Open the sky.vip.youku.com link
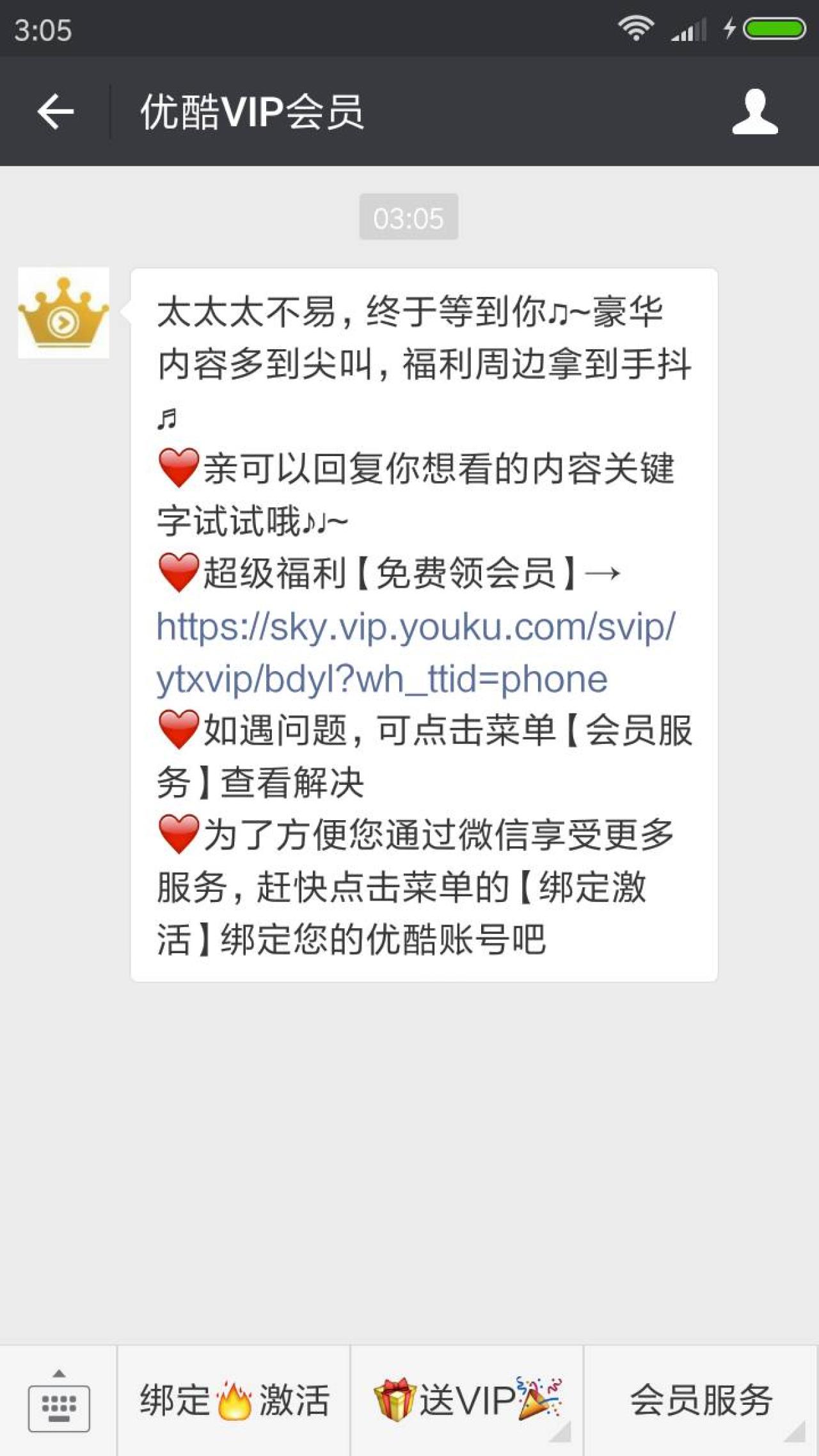 pyautogui.click(x=416, y=653)
